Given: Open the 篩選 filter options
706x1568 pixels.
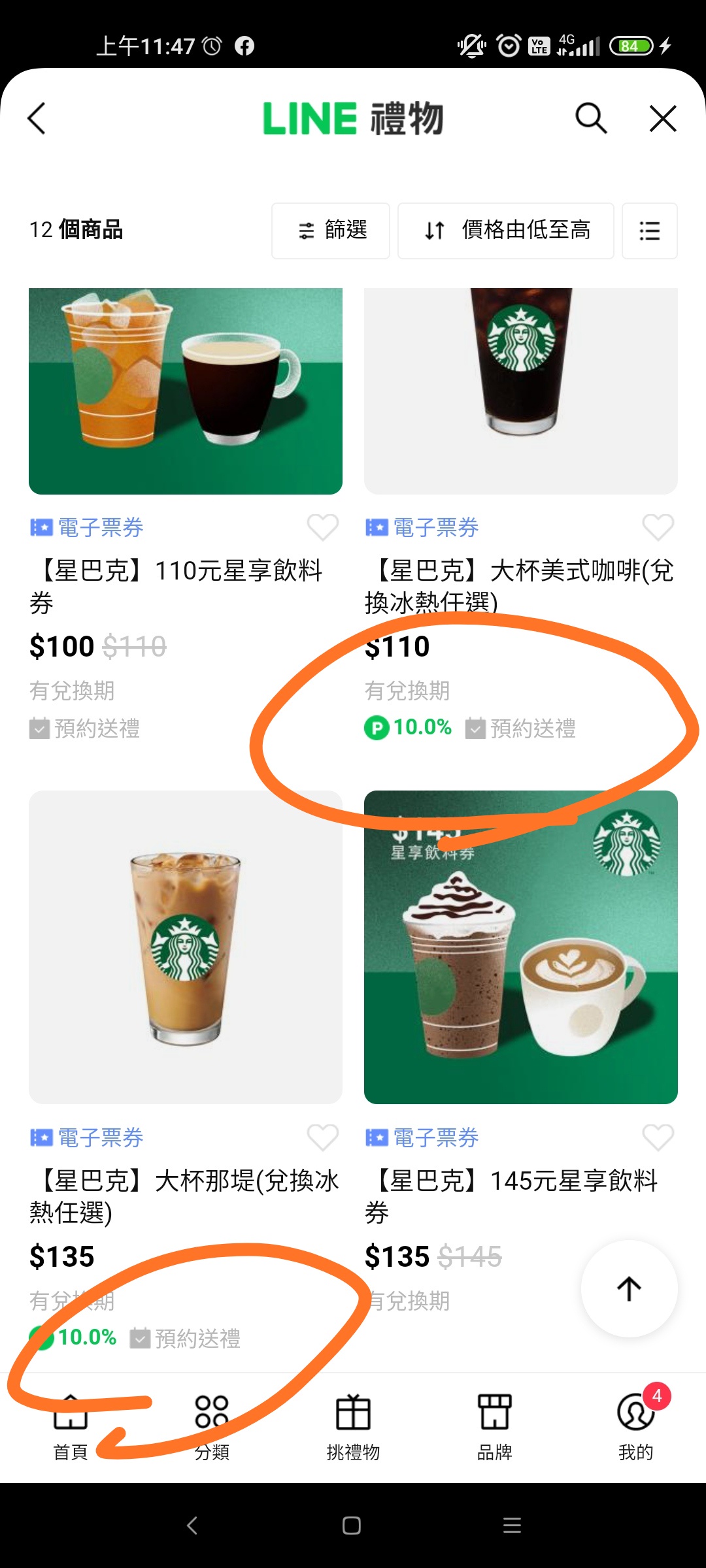Looking at the screenshot, I should (331, 231).
